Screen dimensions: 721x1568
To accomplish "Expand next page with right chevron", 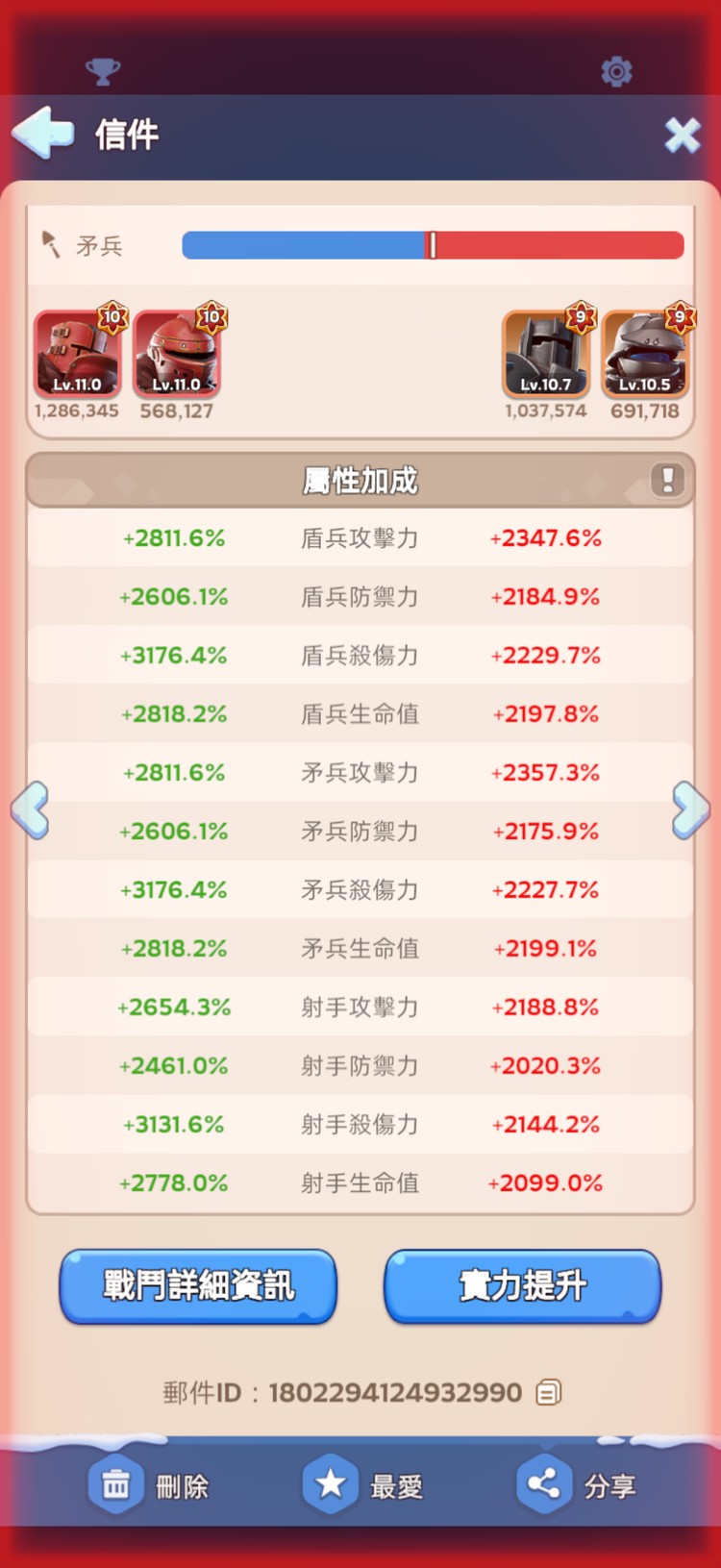I will (x=689, y=810).
